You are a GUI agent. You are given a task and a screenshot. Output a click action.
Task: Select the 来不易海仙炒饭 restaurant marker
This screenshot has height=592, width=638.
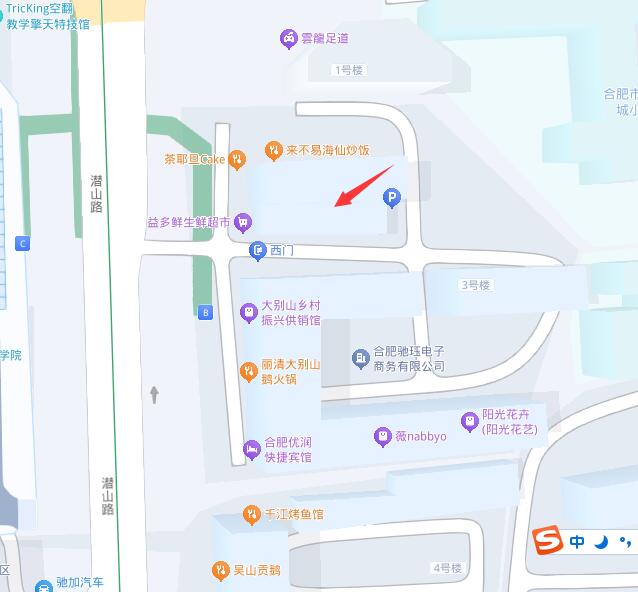click(273, 151)
